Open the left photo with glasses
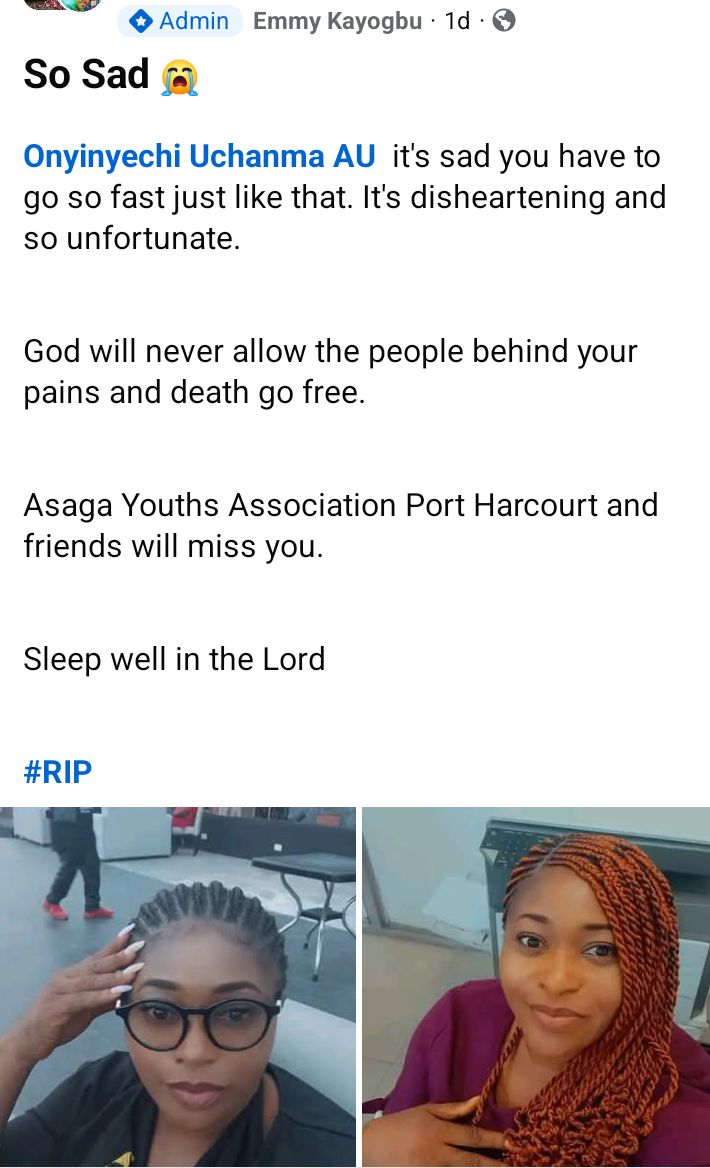The image size is (710, 1168). click(178, 986)
